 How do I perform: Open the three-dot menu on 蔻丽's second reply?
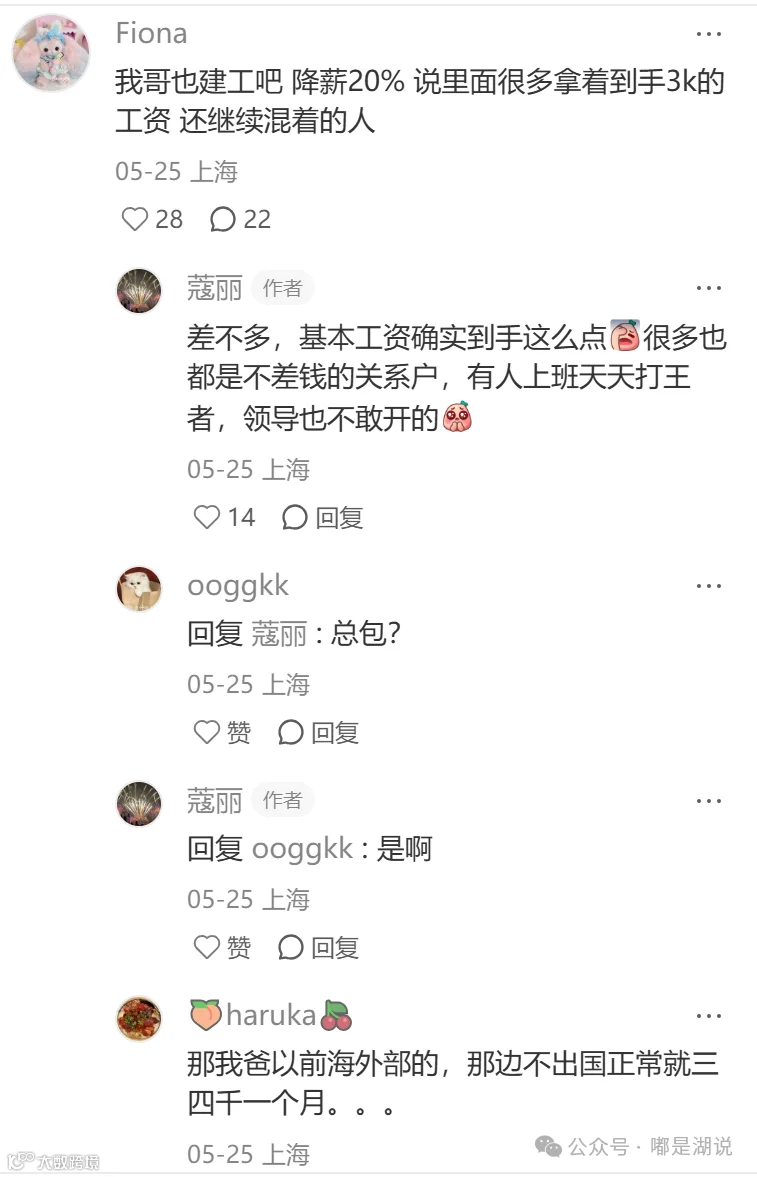(709, 799)
